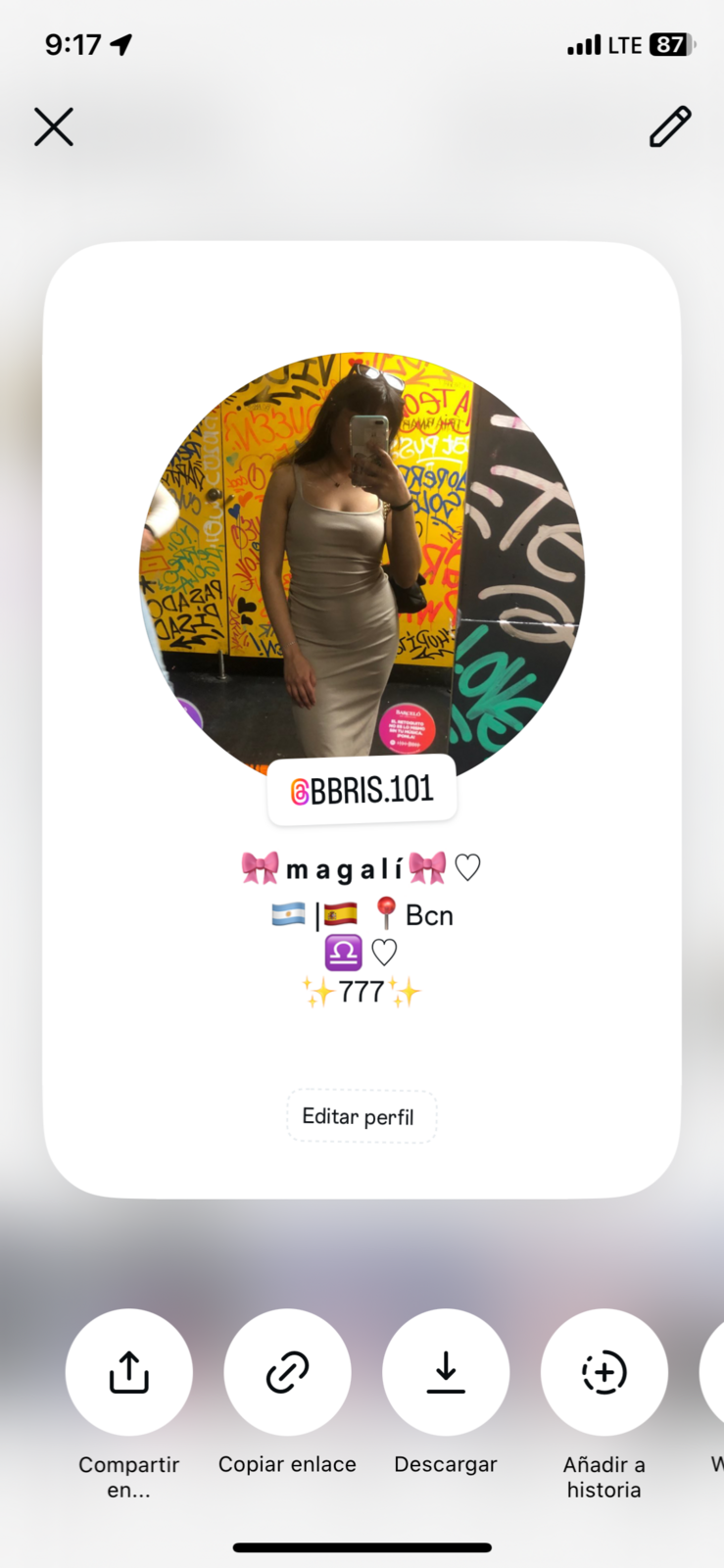This screenshot has height=1568, width=724.
Task: Open the pencil edit icon
Action: [670, 127]
